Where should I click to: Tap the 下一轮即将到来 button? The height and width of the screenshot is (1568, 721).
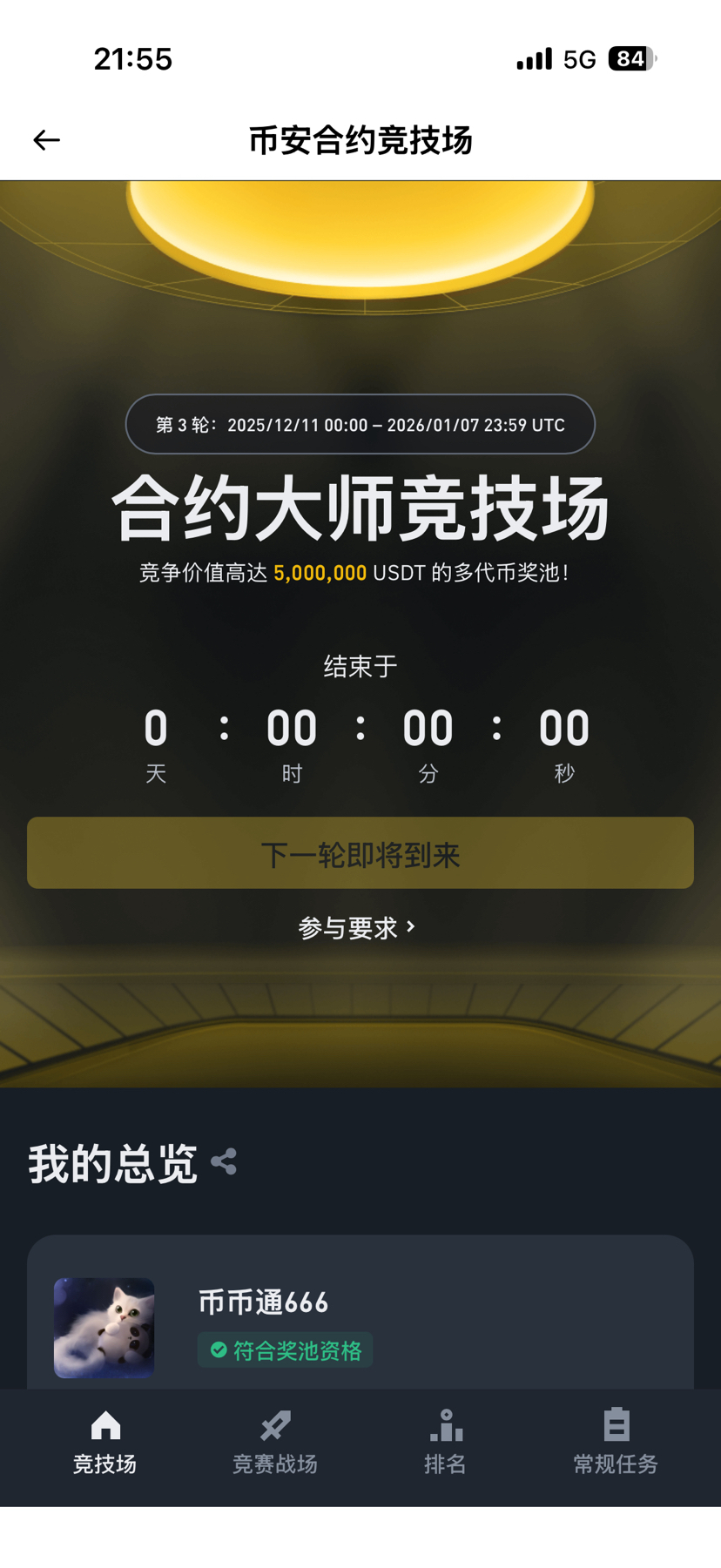tap(360, 853)
